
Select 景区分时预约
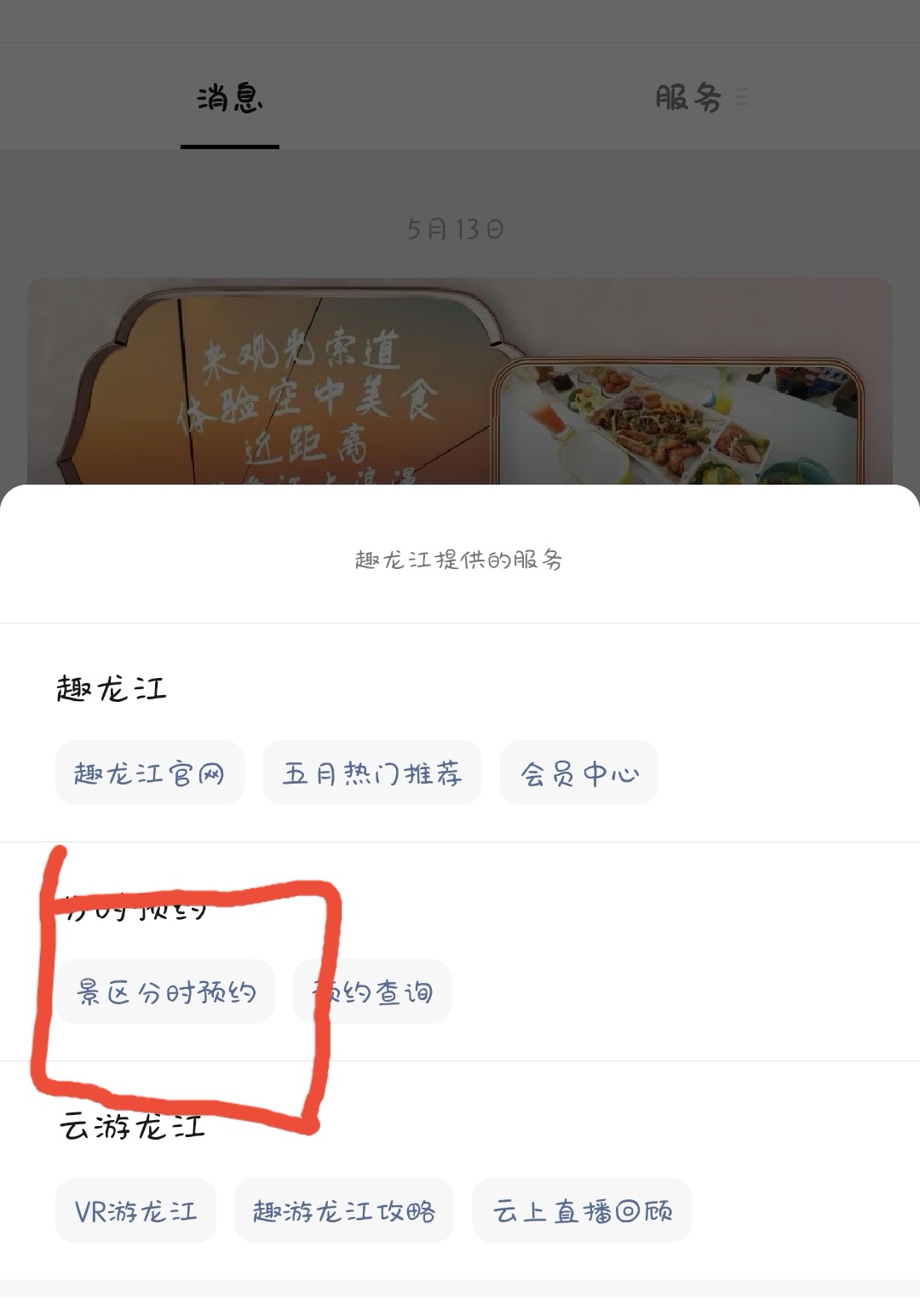[166, 992]
